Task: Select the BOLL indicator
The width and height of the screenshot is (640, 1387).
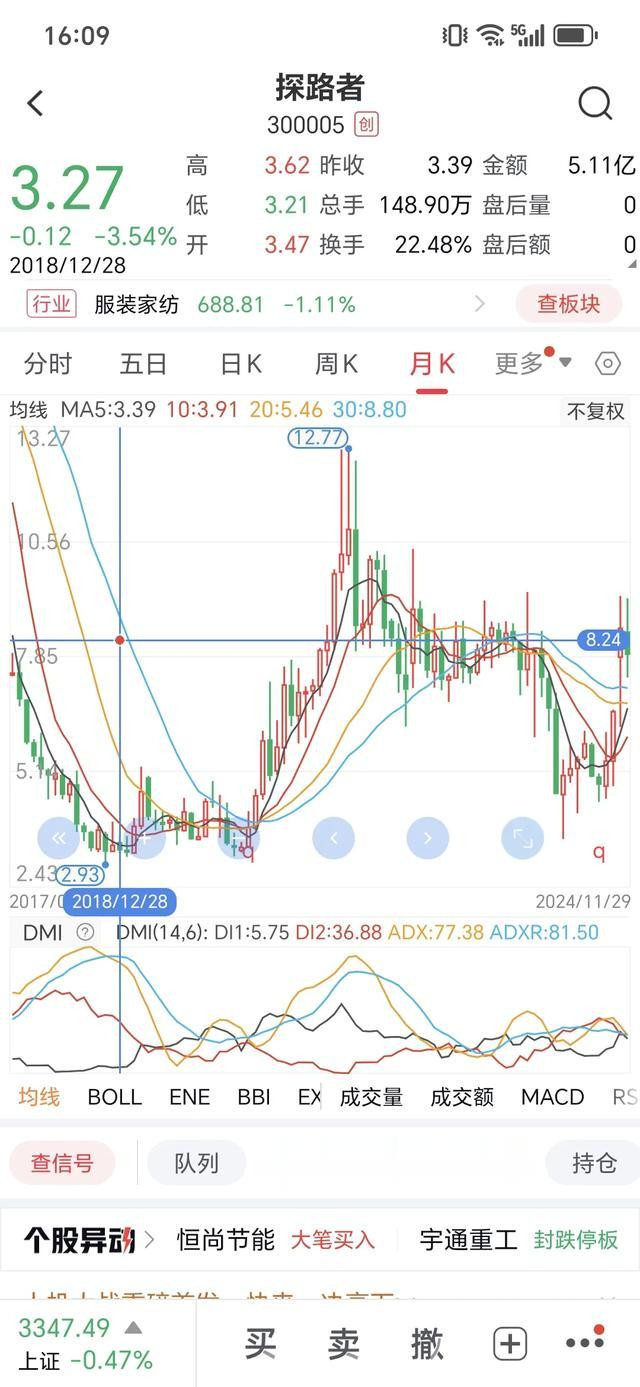Action: point(115,1097)
